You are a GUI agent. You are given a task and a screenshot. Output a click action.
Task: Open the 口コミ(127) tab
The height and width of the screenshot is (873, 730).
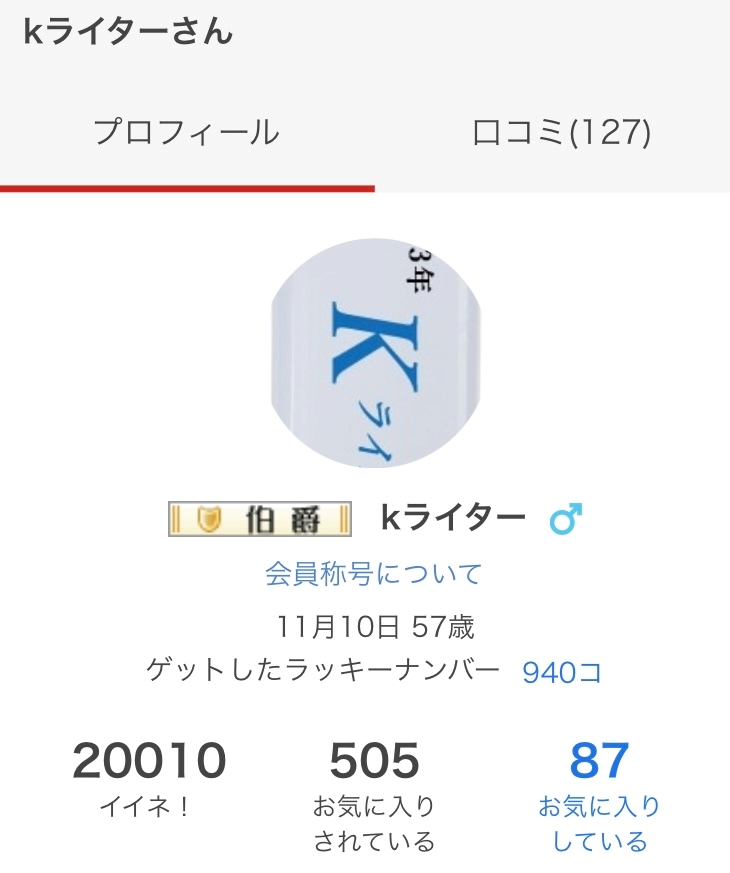(x=561, y=133)
